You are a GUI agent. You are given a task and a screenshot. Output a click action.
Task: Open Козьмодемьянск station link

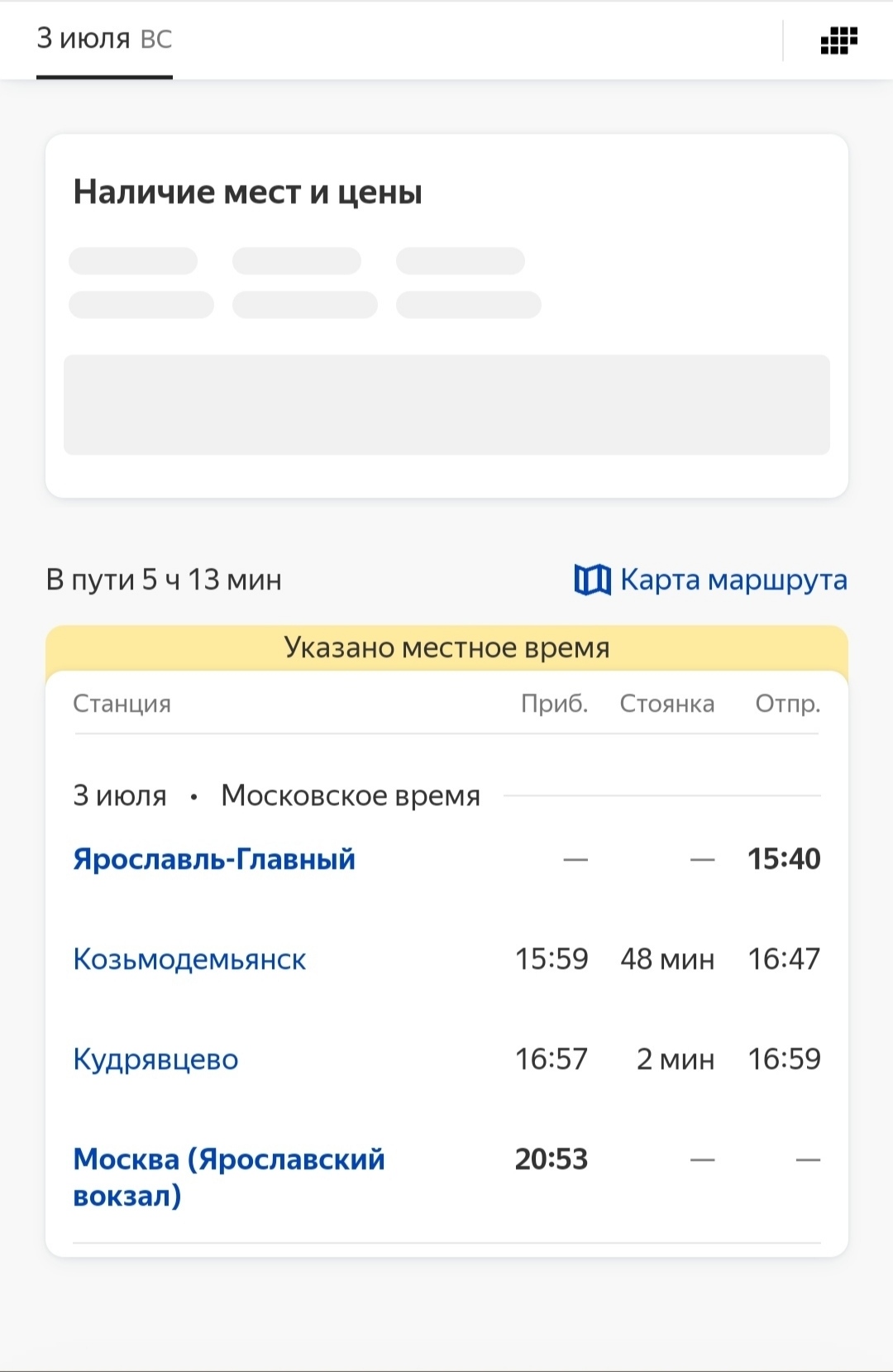point(189,959)
